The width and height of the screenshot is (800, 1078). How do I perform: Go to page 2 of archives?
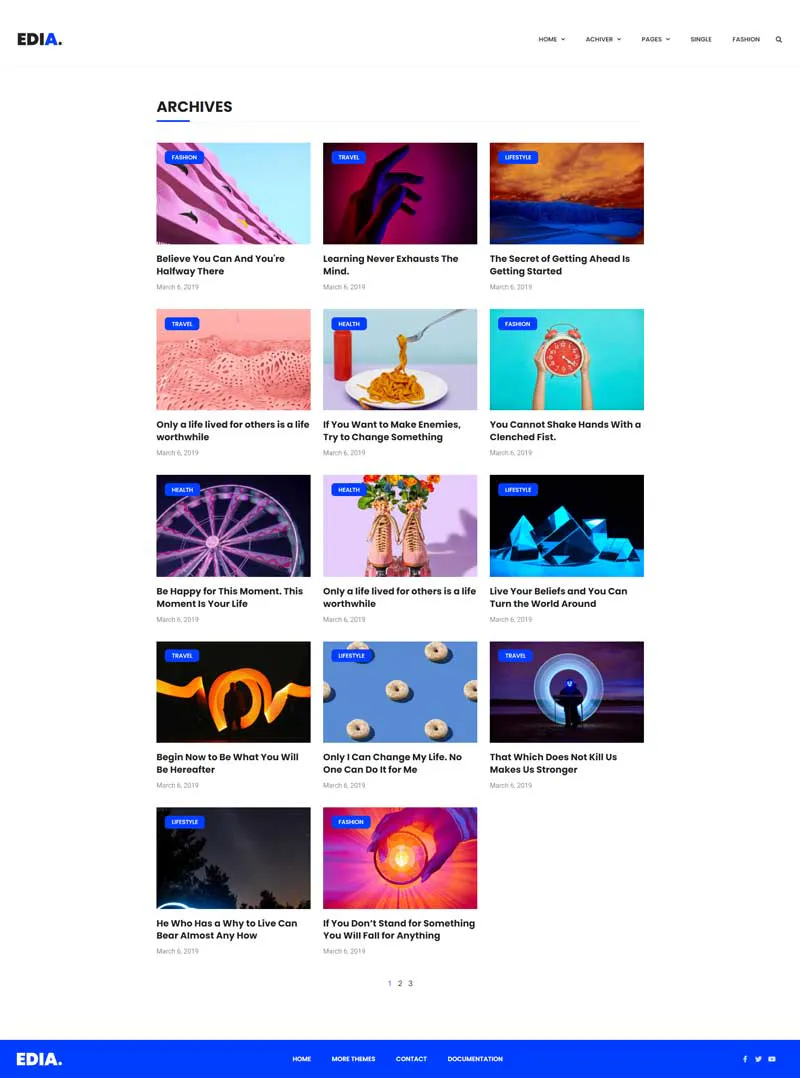coord(400,984)
